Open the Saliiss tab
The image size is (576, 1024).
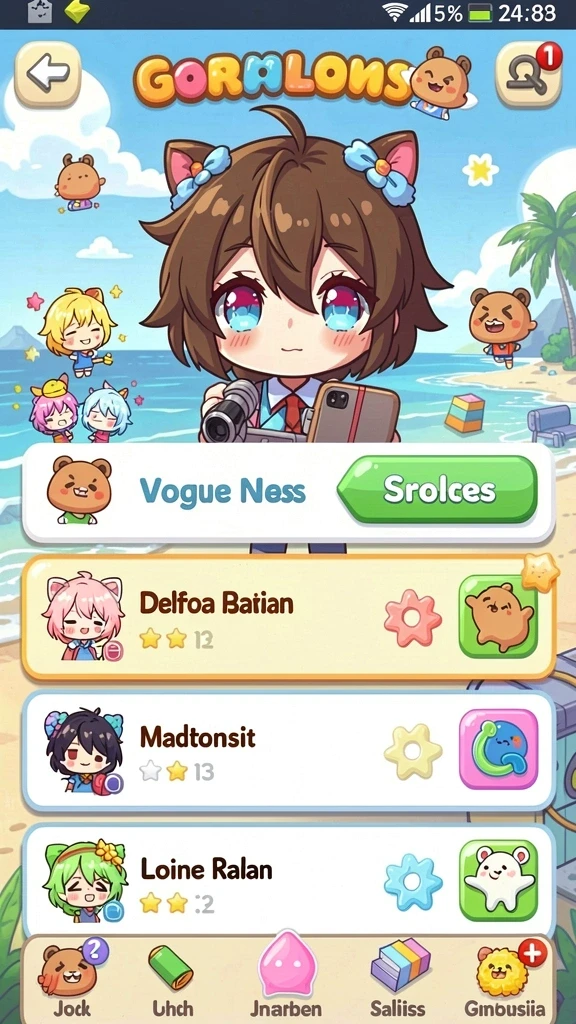[x=400, y=980]
